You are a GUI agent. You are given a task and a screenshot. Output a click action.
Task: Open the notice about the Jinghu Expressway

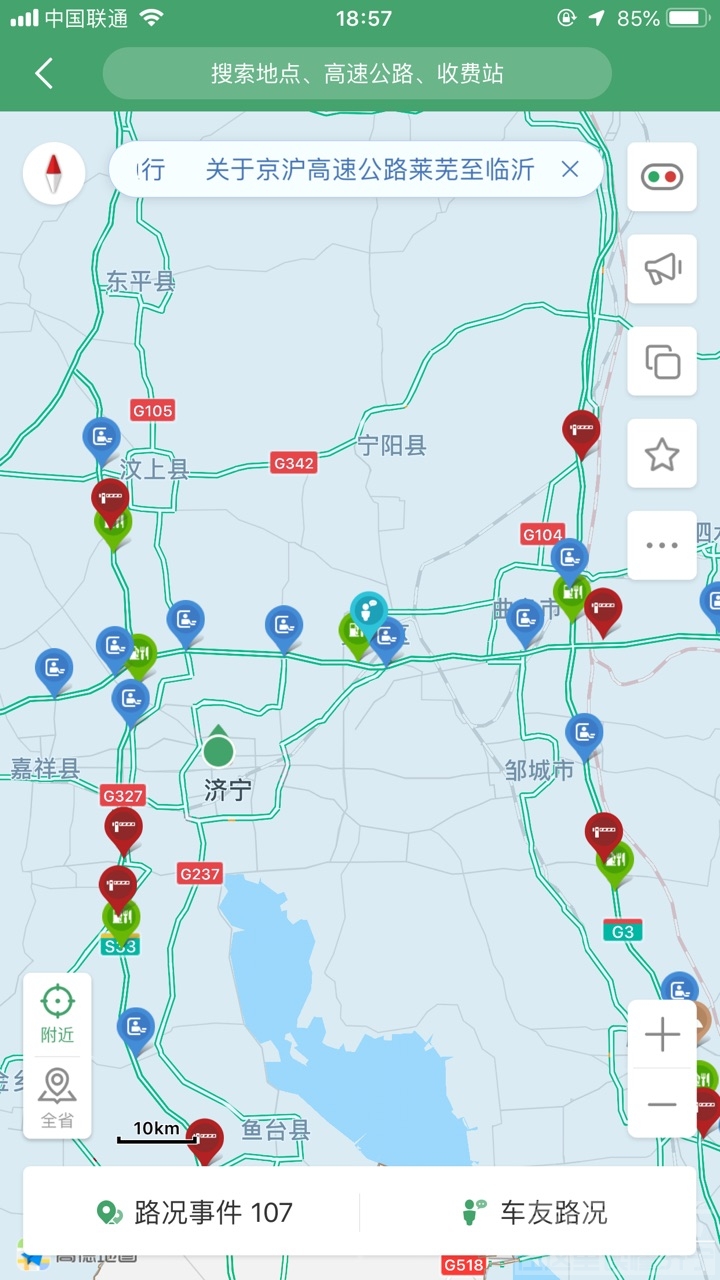pyautogui.click(x=369, y=170)
